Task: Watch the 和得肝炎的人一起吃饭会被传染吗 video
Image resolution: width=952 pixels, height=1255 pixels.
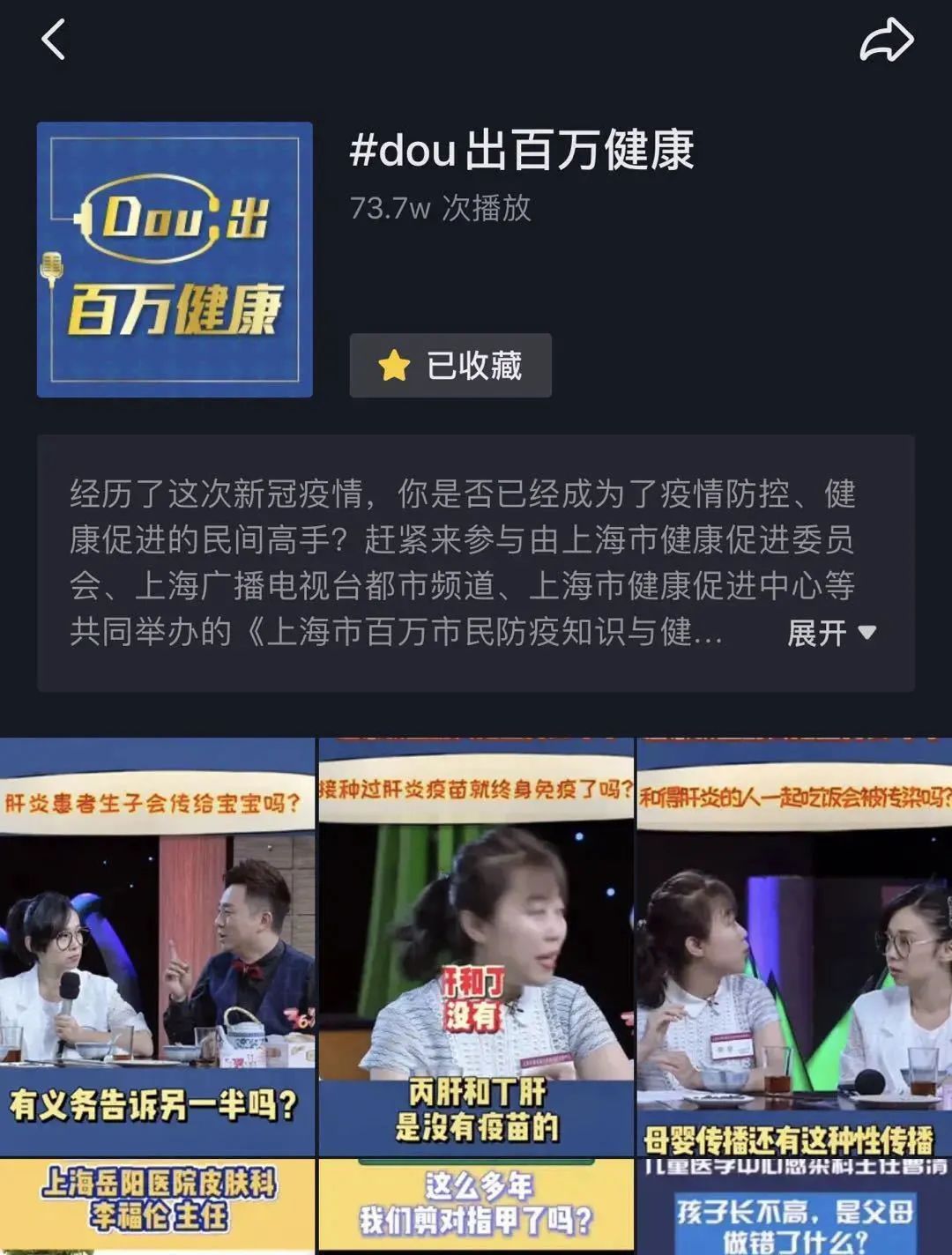Action: 794,947
